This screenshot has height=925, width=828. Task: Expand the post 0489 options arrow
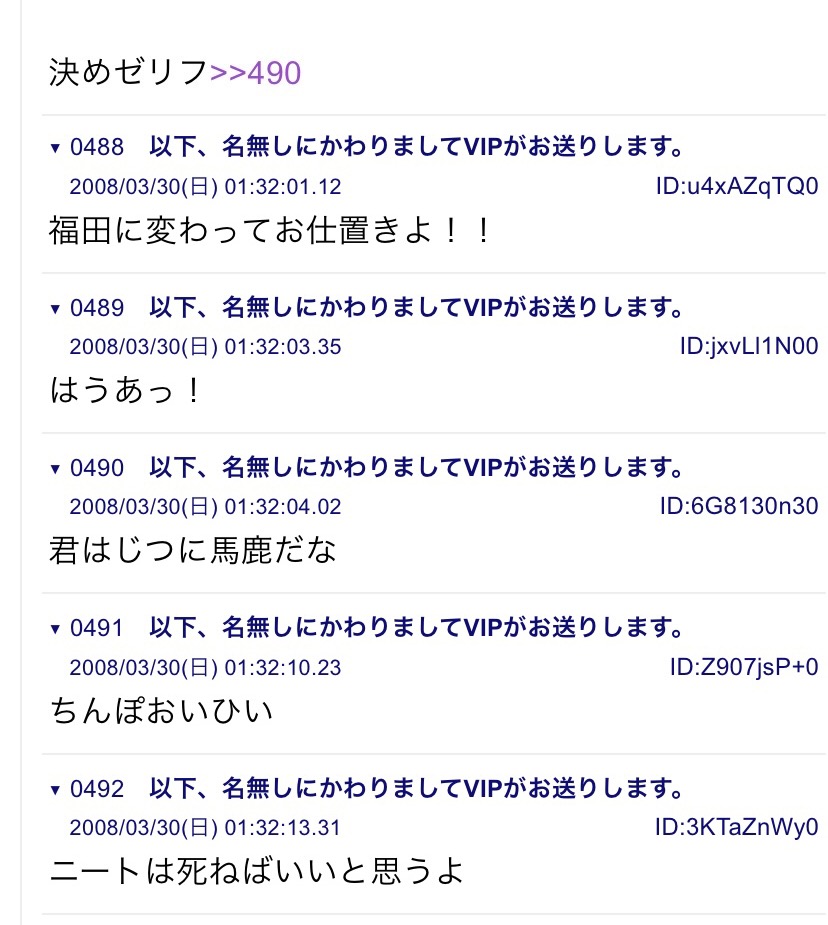pyautogui.click(x=55, y=309)
